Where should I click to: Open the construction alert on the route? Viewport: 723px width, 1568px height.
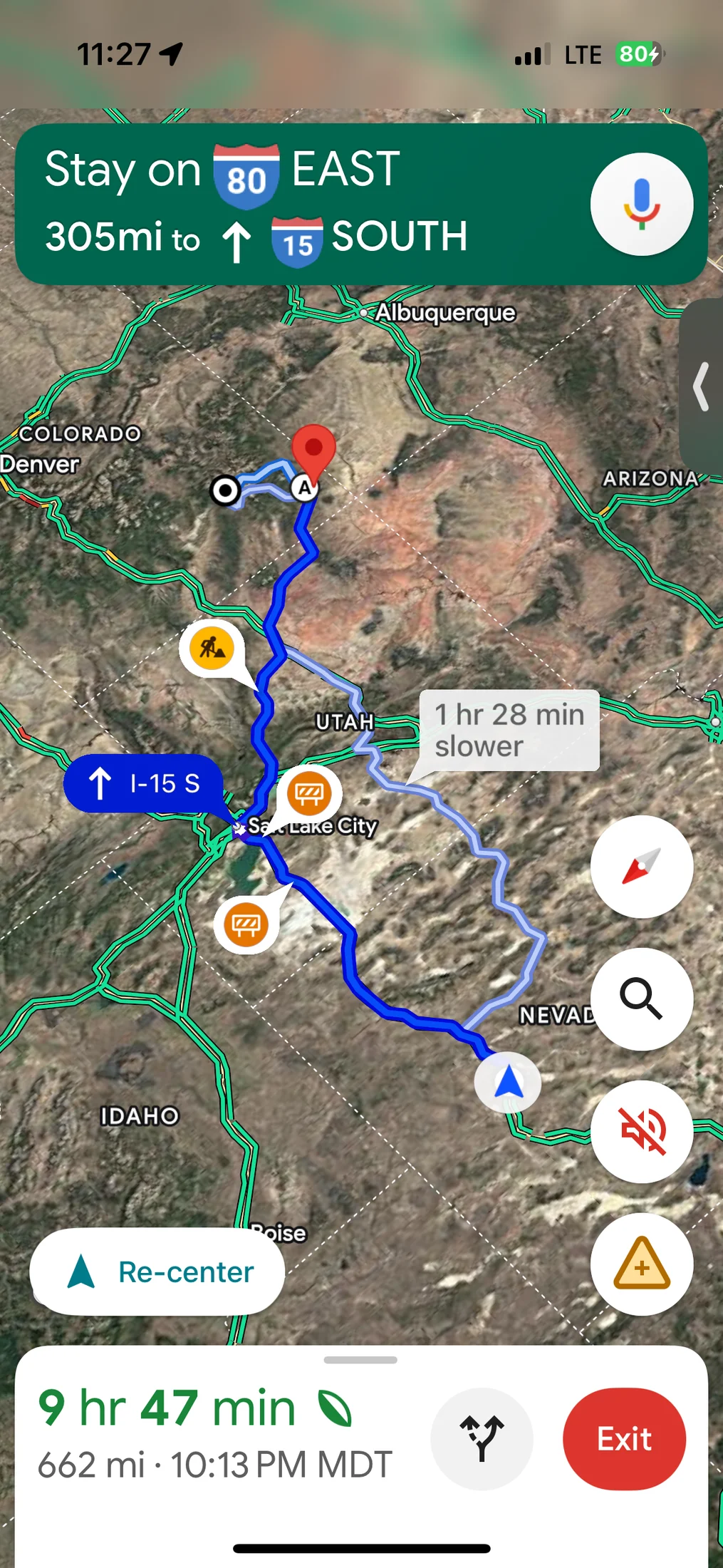212,648
